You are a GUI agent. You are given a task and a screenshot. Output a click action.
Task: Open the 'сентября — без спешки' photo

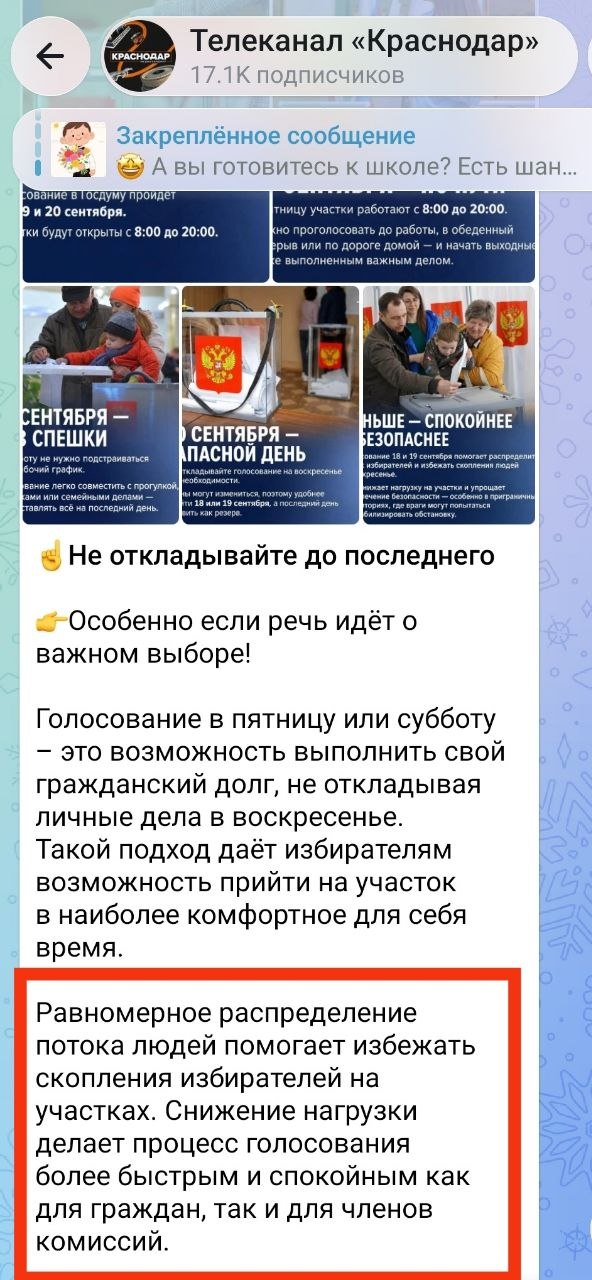pos(100,405)
